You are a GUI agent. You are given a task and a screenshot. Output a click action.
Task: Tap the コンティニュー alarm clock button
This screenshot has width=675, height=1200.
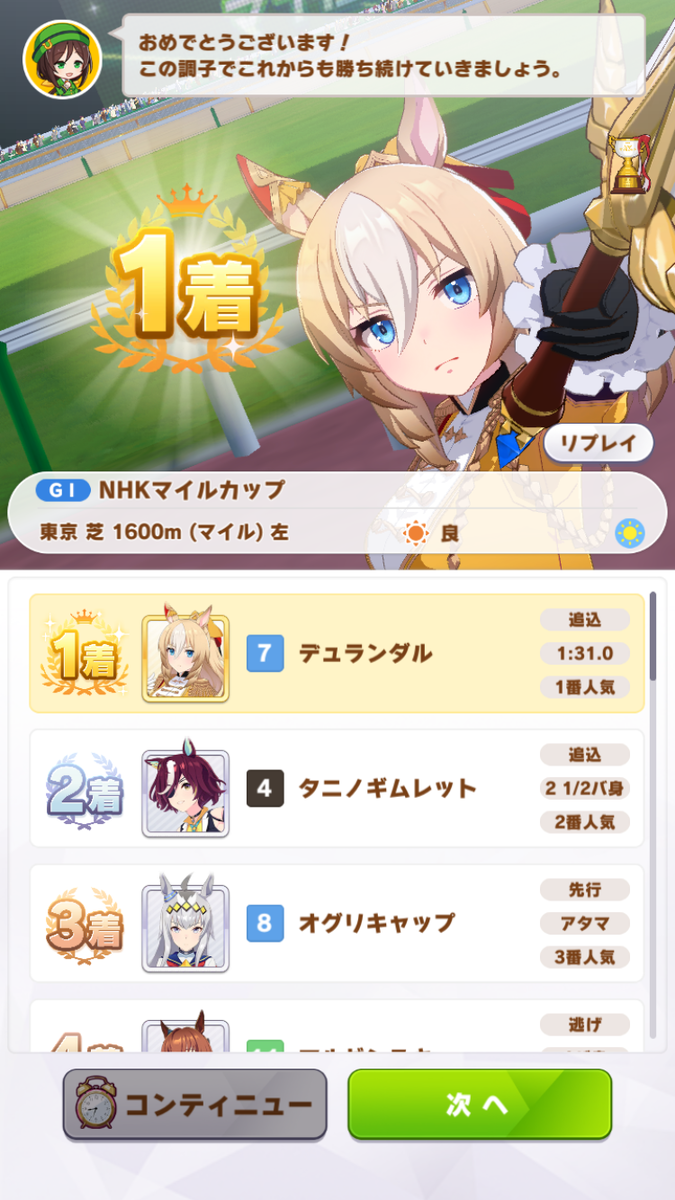tap(195, 1104)
